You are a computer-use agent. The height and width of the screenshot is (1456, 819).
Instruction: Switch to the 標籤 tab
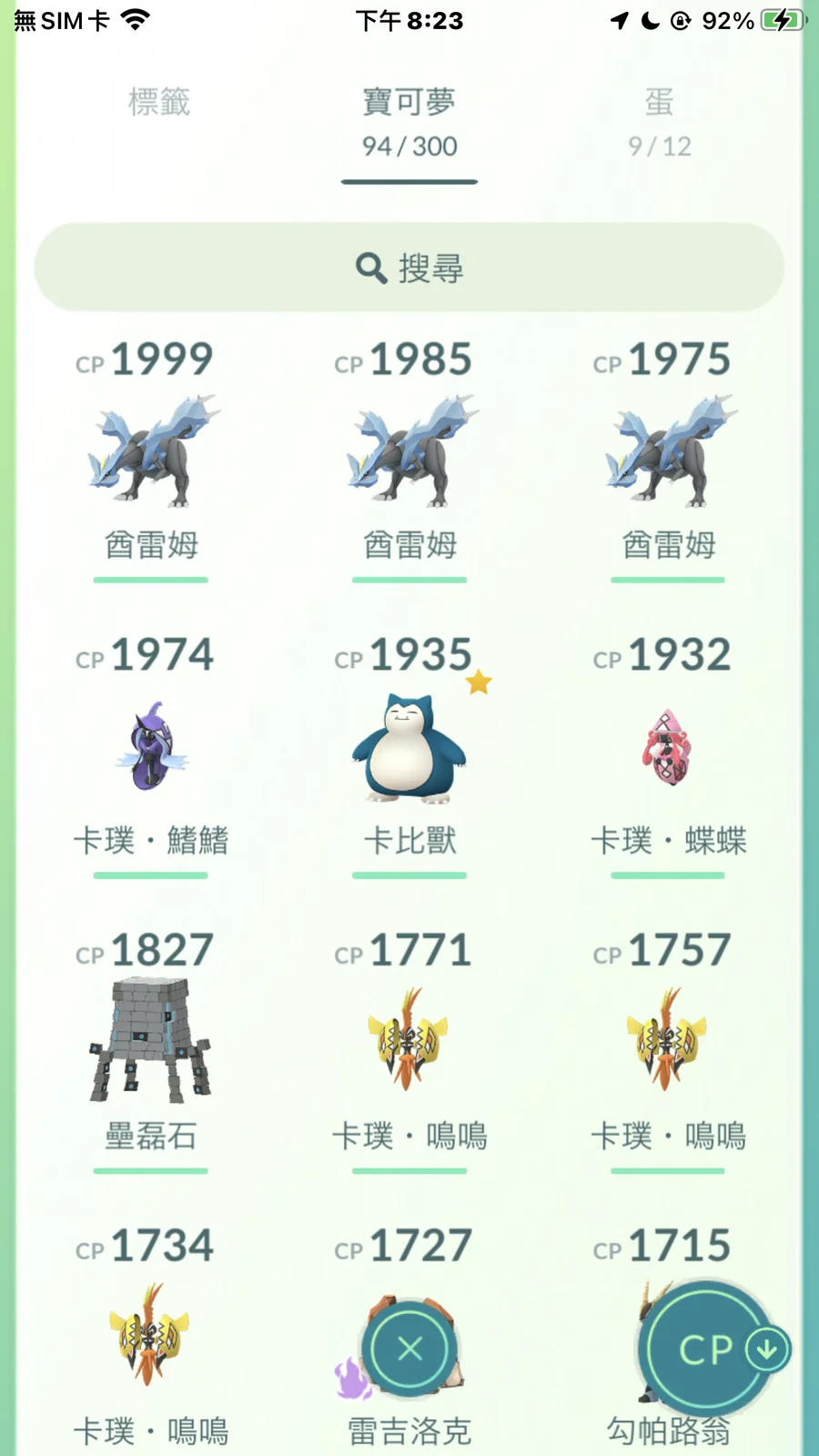pyautogui.click(x=159, y=102)
